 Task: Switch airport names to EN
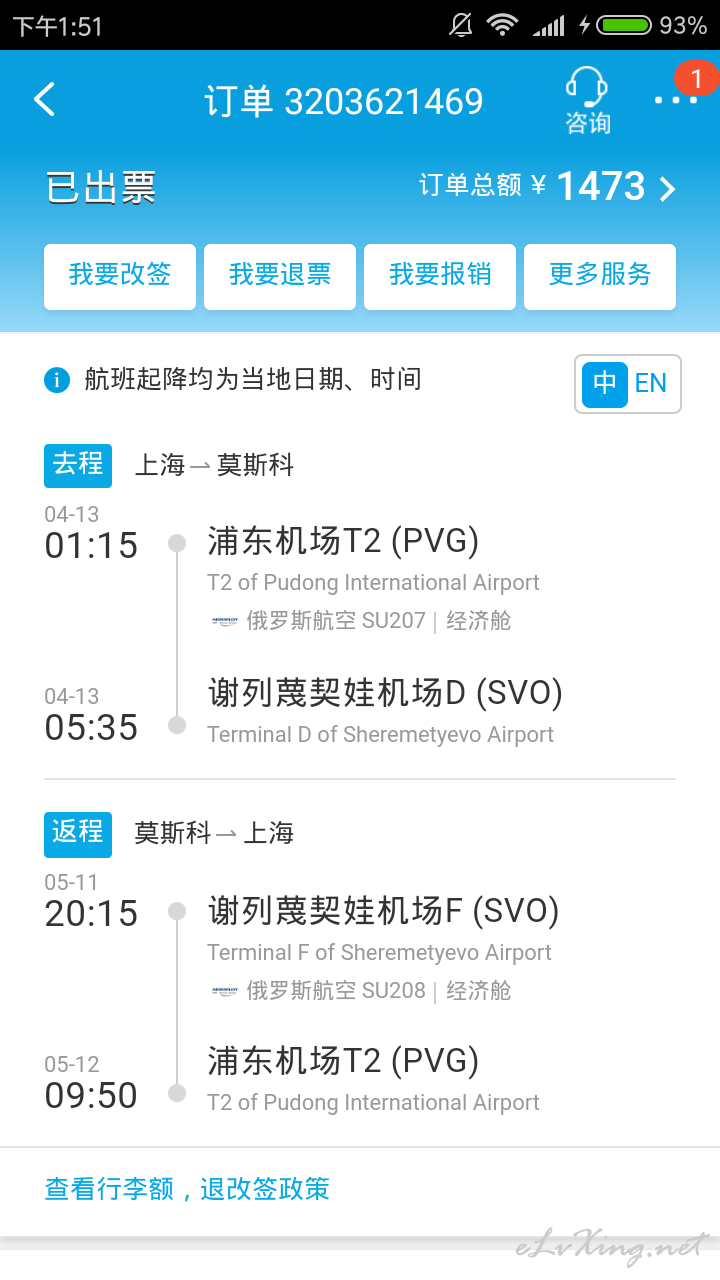tap(651, 384)
